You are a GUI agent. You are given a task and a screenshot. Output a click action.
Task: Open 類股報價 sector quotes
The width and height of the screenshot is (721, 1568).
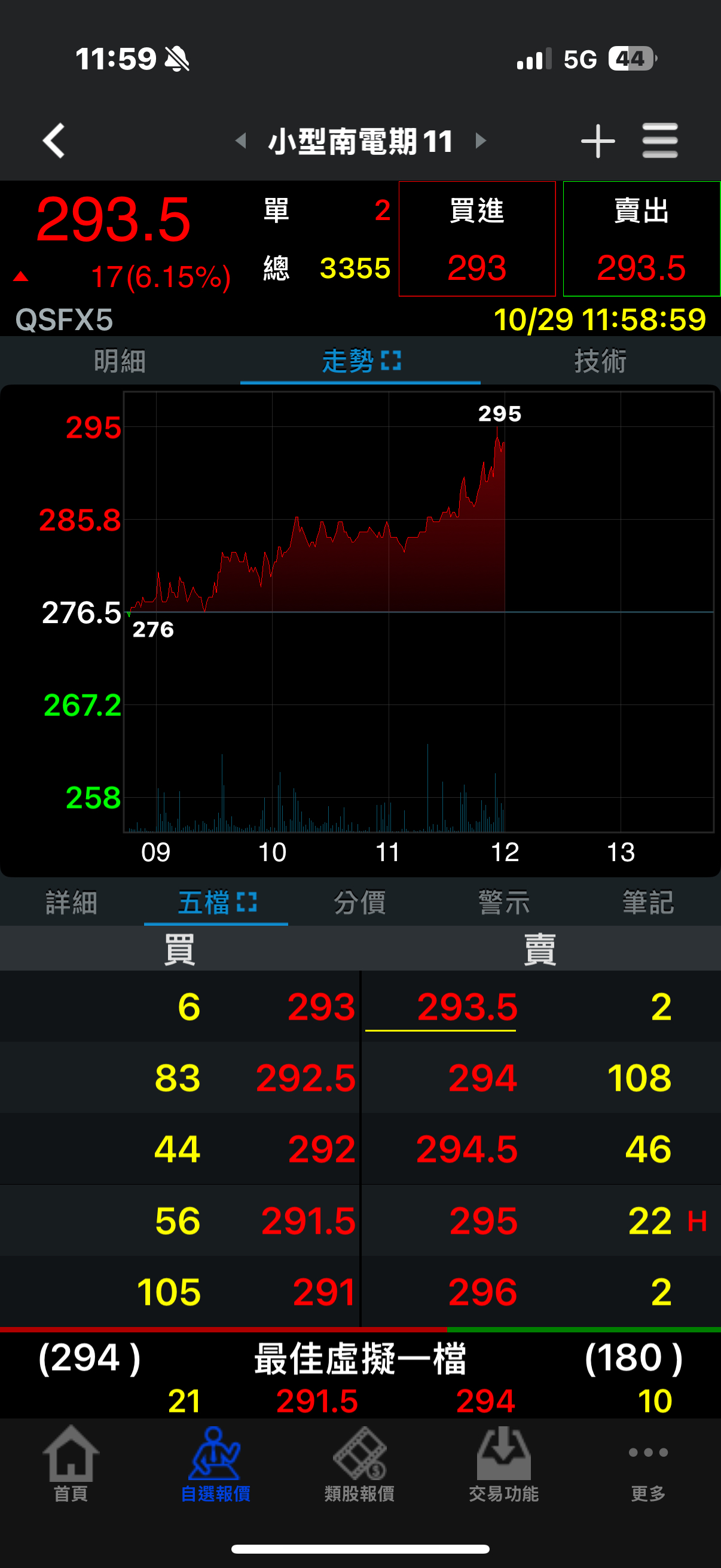click(359, 1464)
